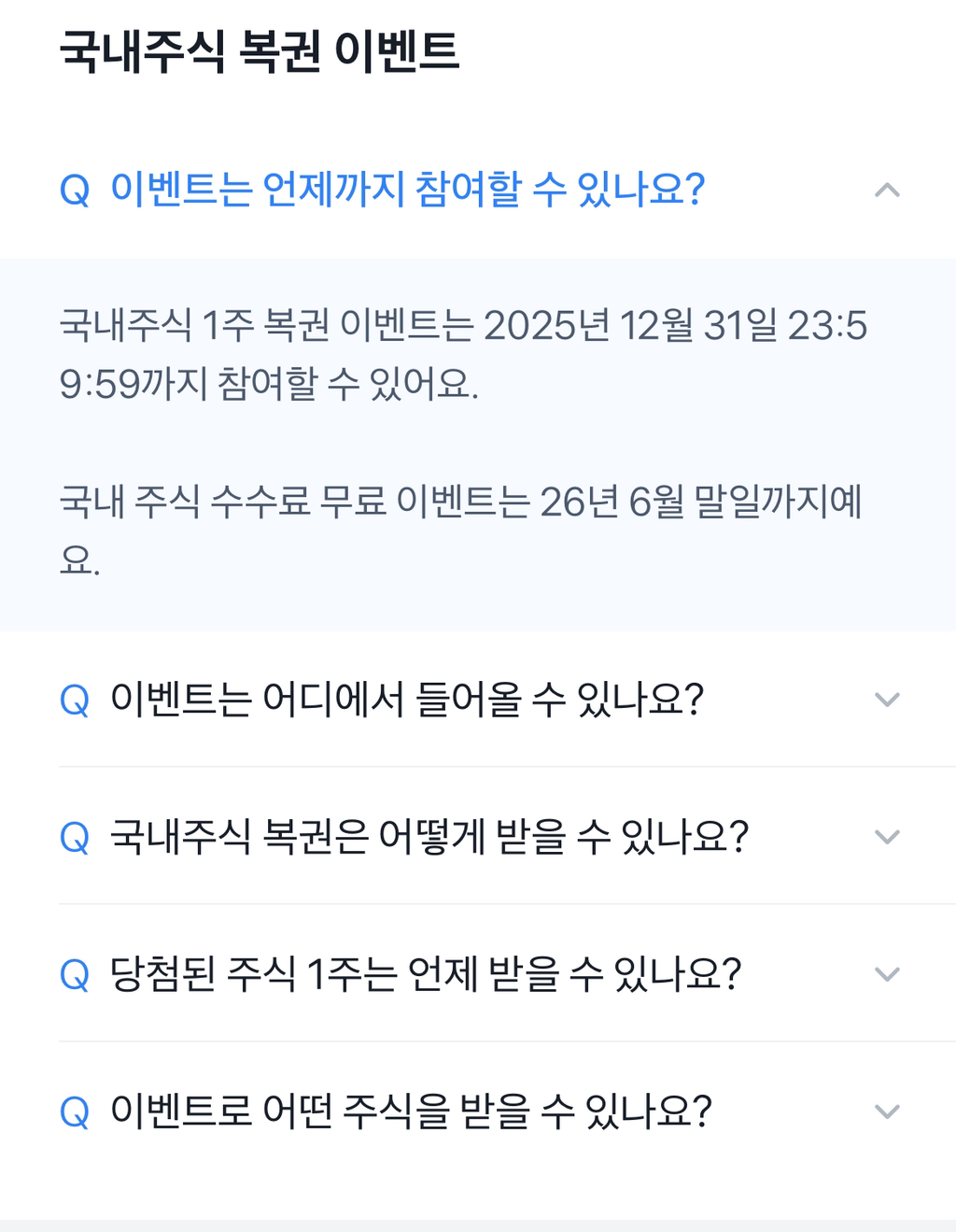This screenshot has width=956, height=1232.
Task: Click the question about how to receive the lottery
Action: pos(429,836)
